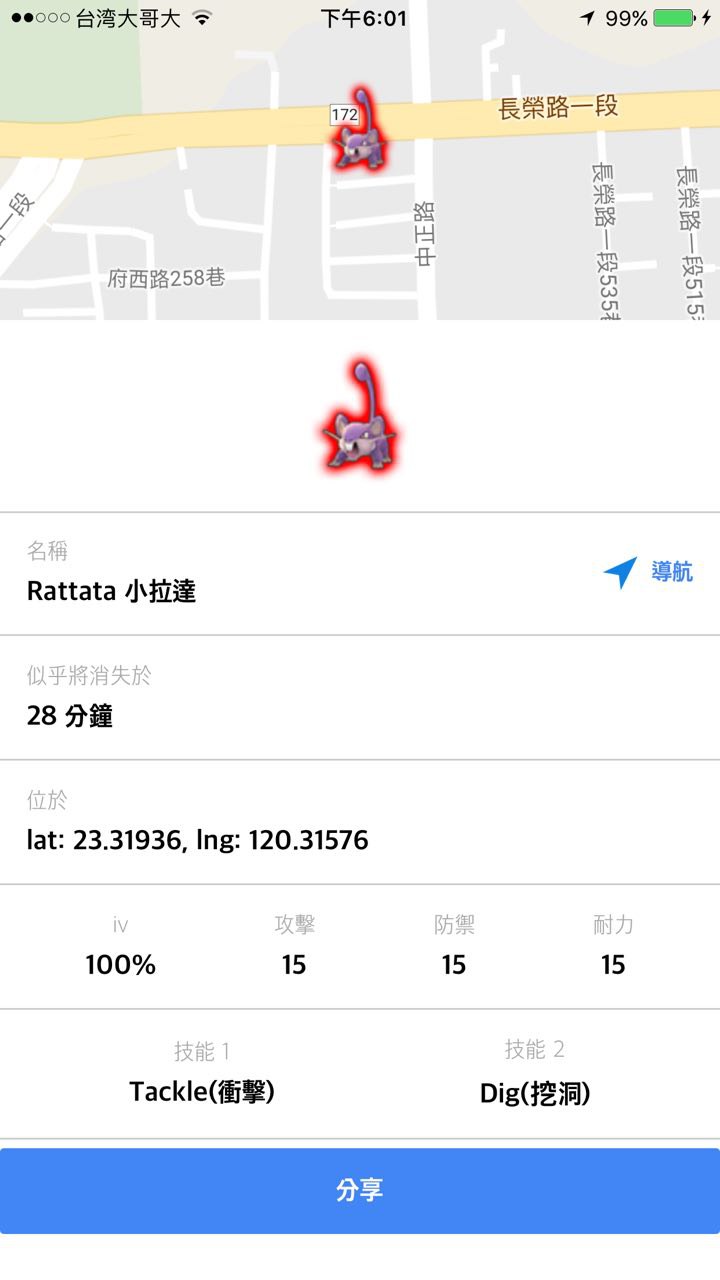The image size is (720, 1280).
Task: Share this Rattata via 分享 button
Action: pyautogui.click(x=360, y=1190)
